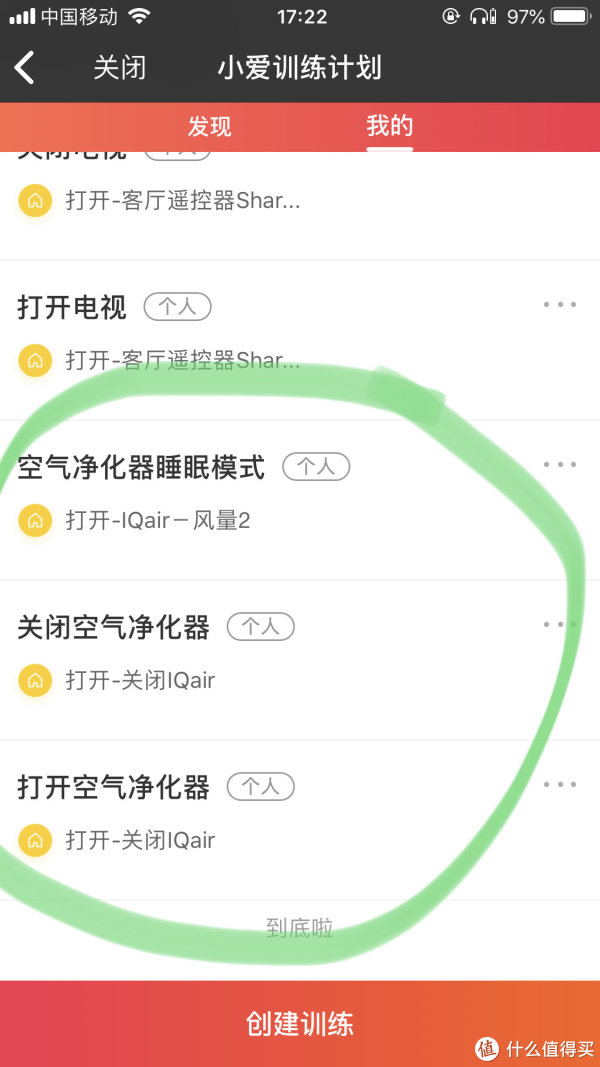Open the 打开电视 training item
This screenshot has width=600, height=1067.
tap(300, 340)
